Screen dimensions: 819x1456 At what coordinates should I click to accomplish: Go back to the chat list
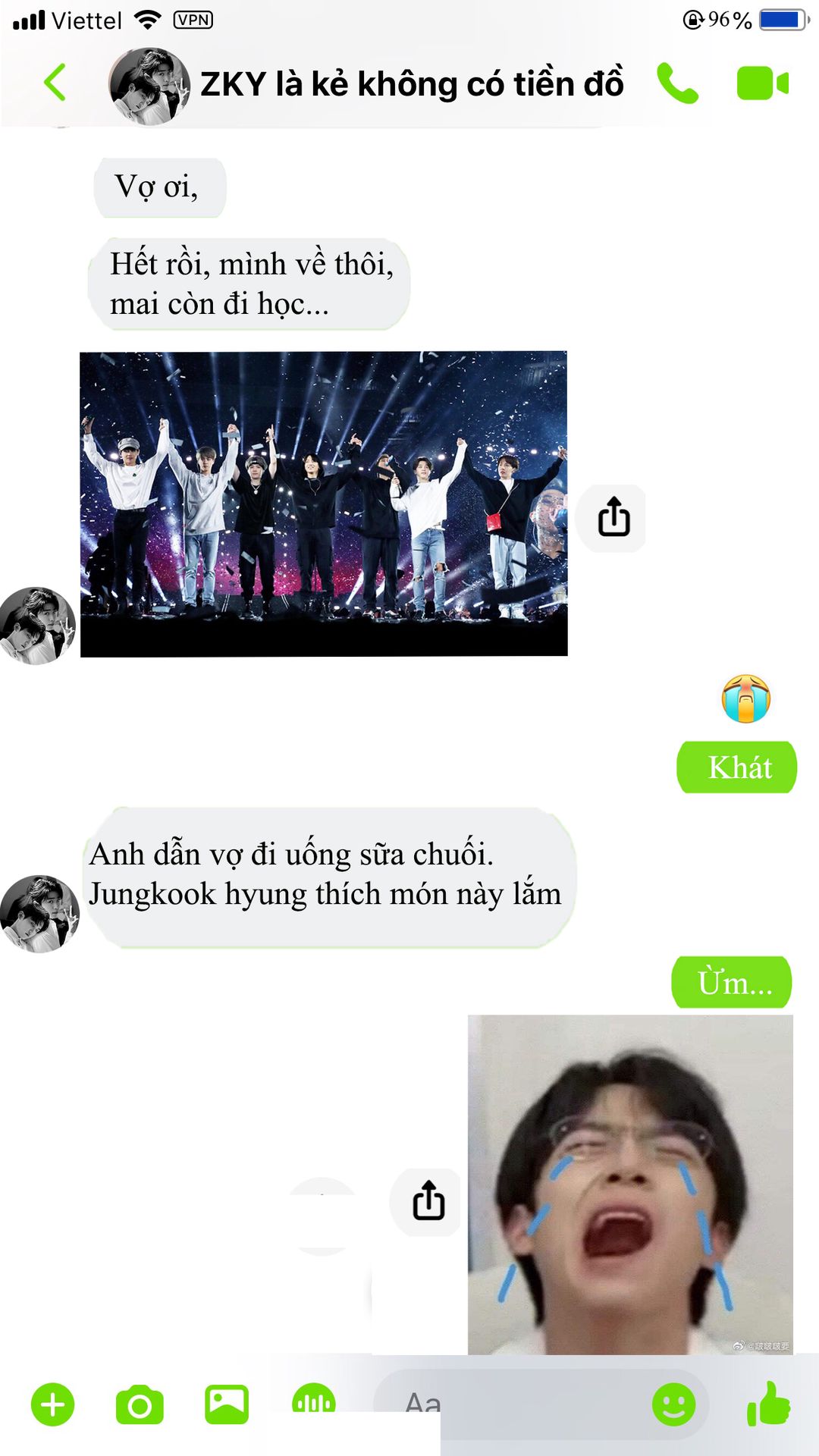55,83
